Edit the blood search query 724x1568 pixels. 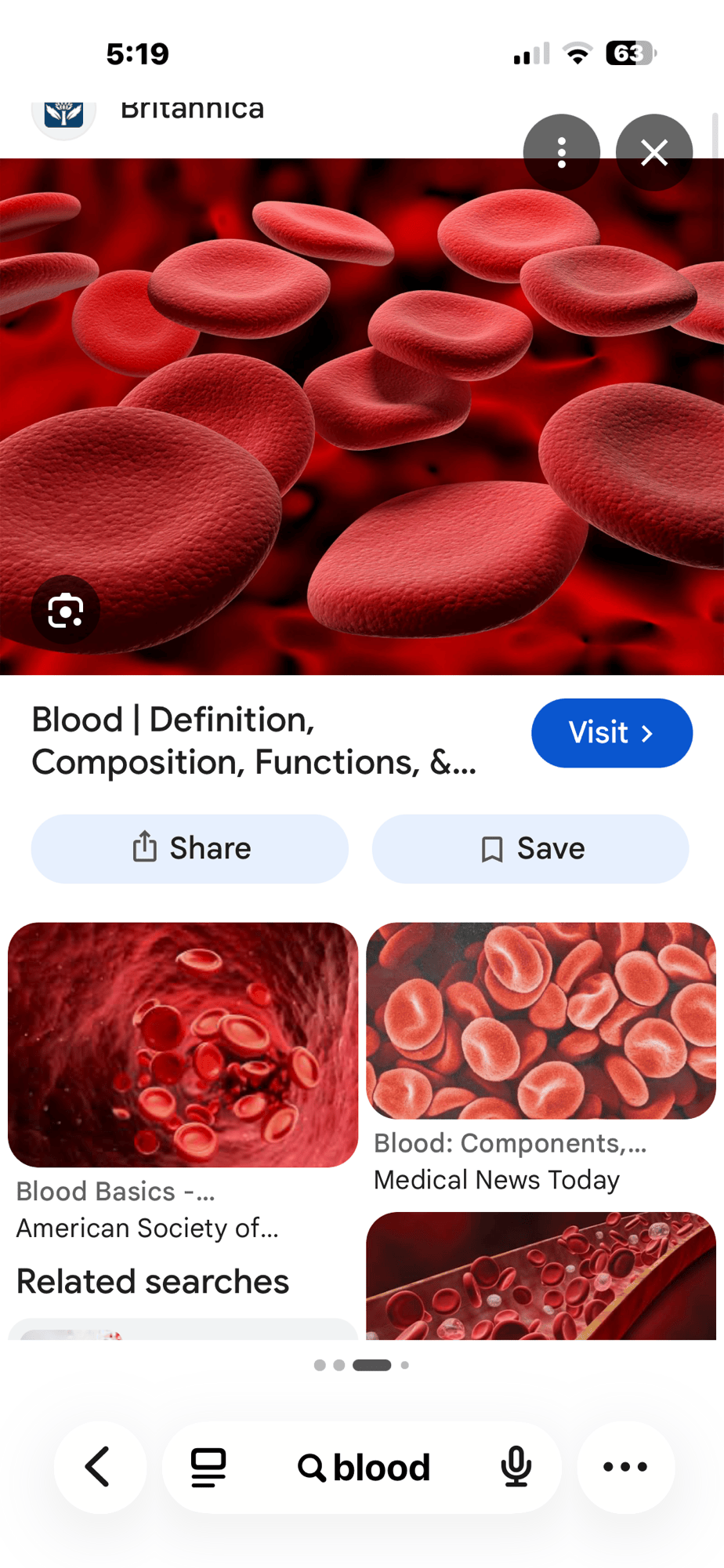364,1467
